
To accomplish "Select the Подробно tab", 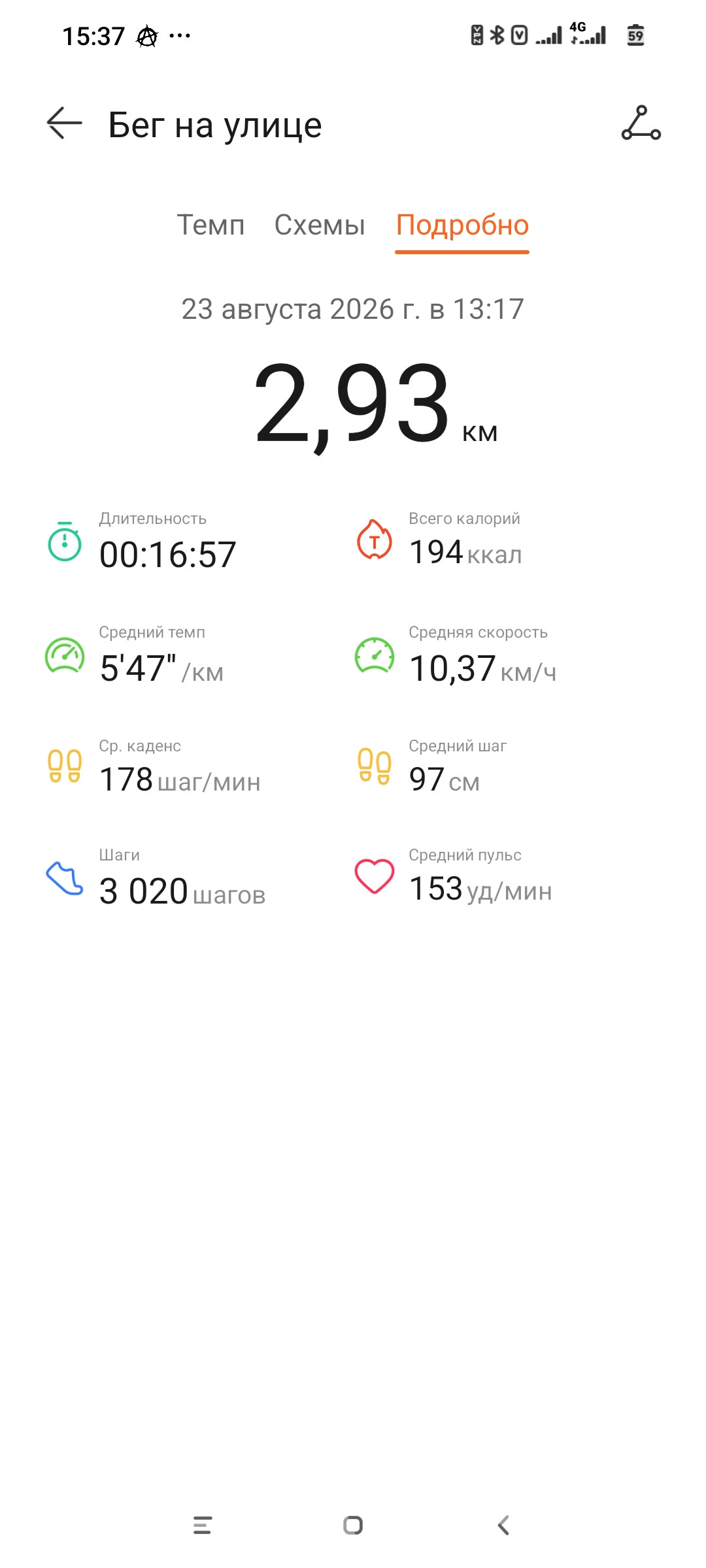I will coord(462,225).
